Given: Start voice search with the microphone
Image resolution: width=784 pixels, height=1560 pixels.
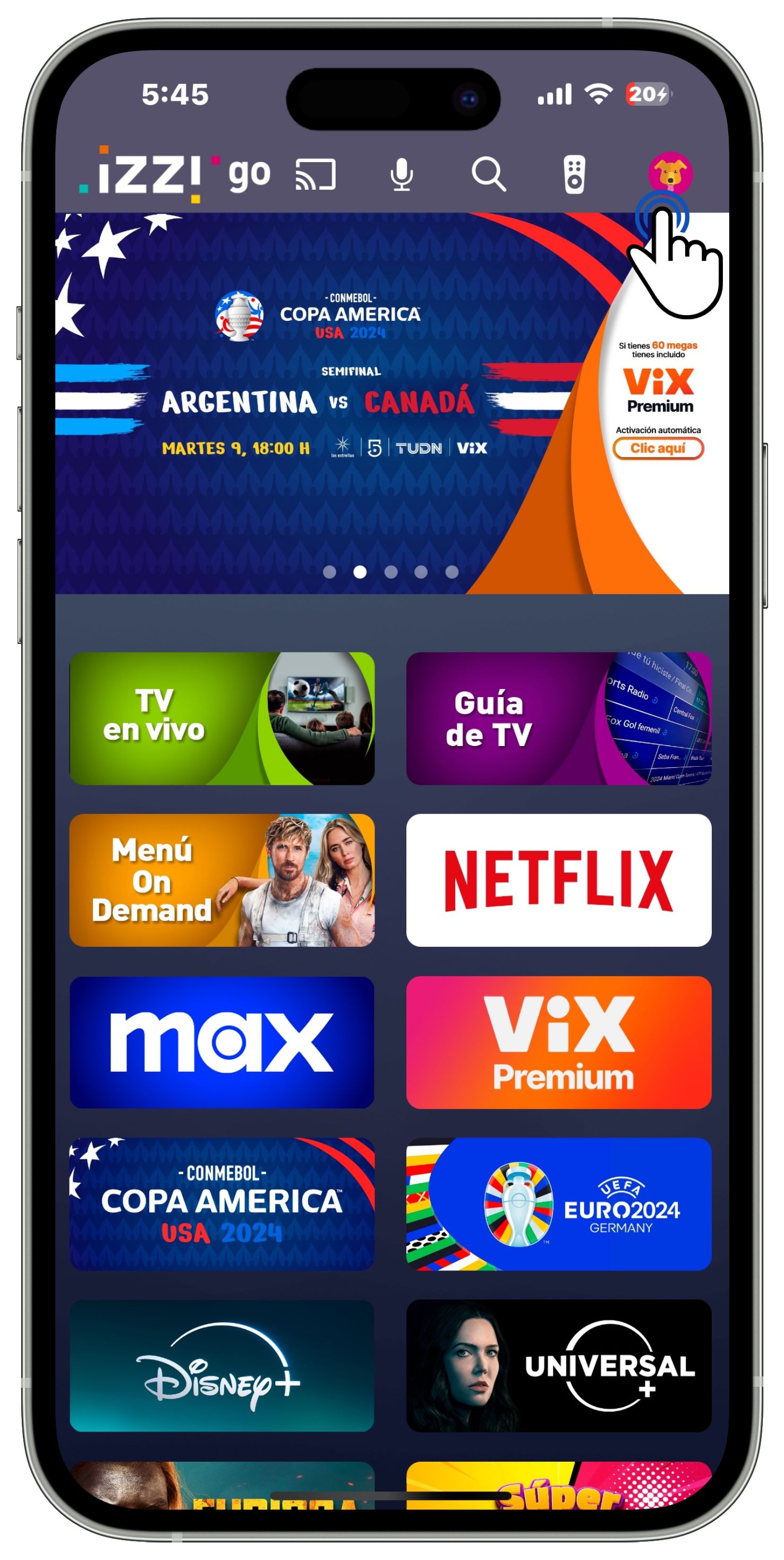Looking at the screenshot, I should pos(402,175).
